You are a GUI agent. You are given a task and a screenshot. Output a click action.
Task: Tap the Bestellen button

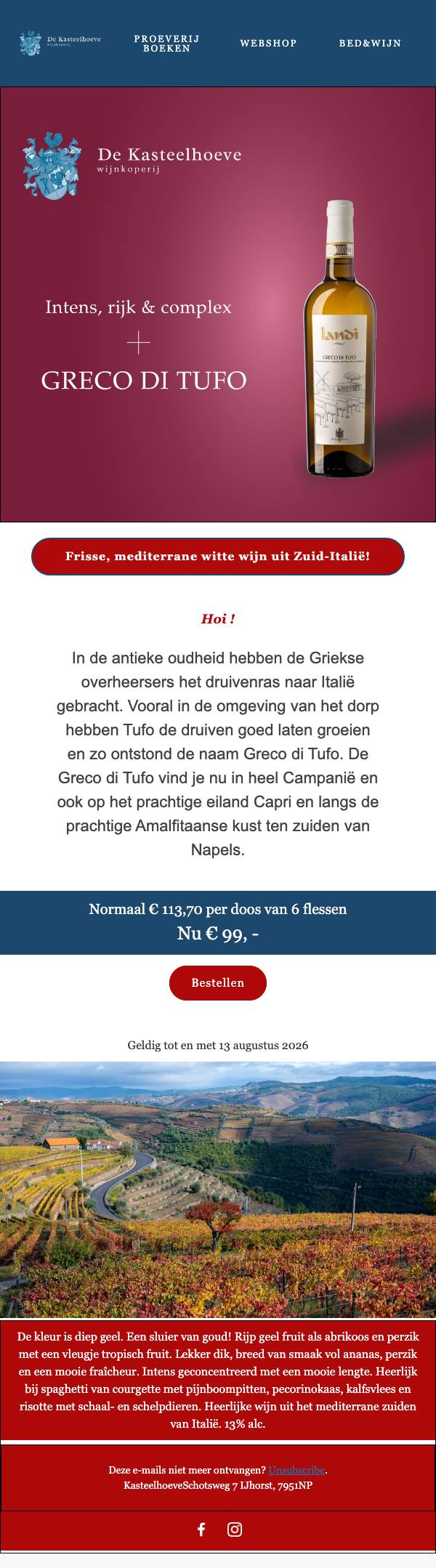(x=218, y=982)
